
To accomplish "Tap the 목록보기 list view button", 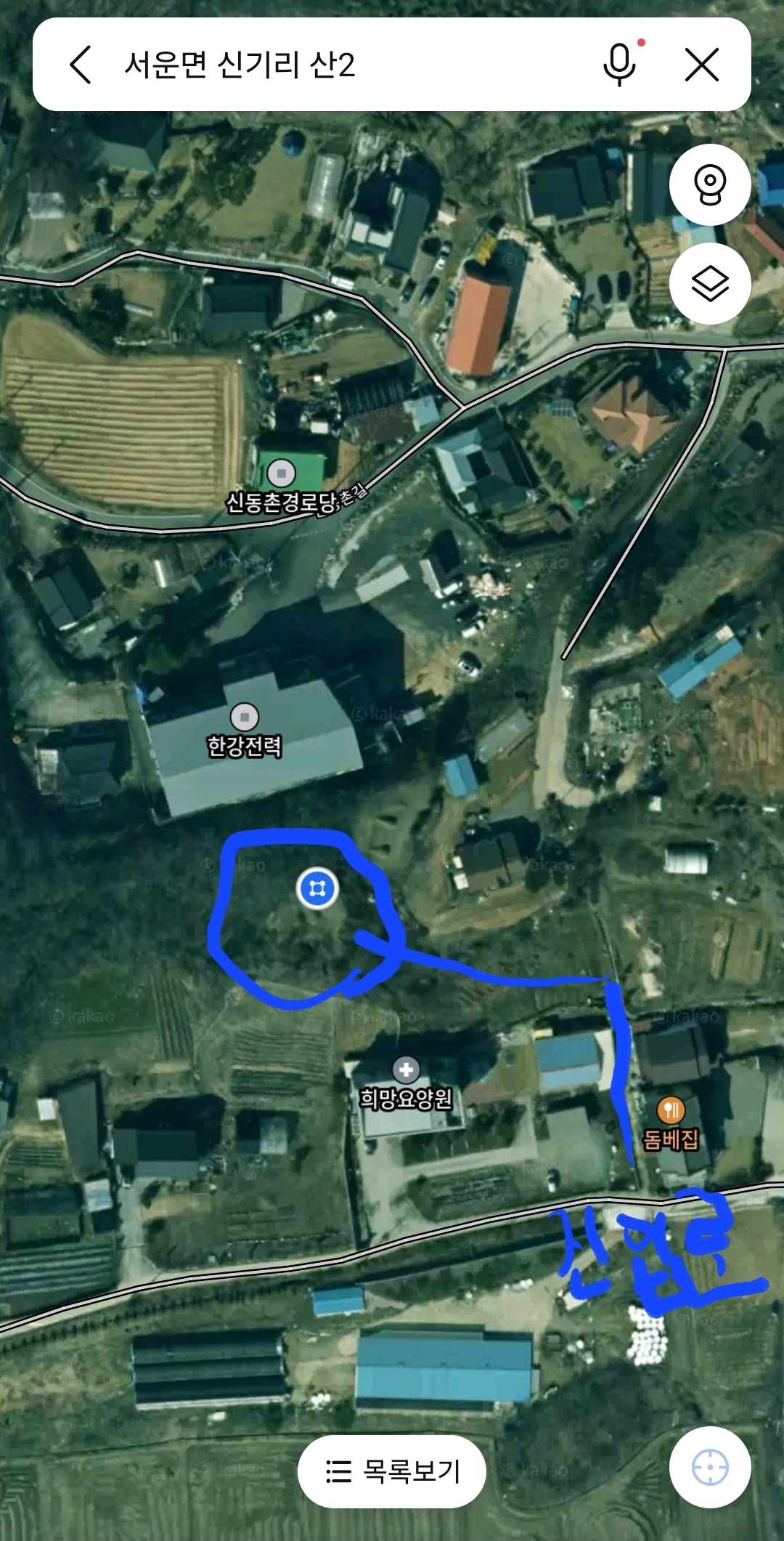I will click(392, 1471).
